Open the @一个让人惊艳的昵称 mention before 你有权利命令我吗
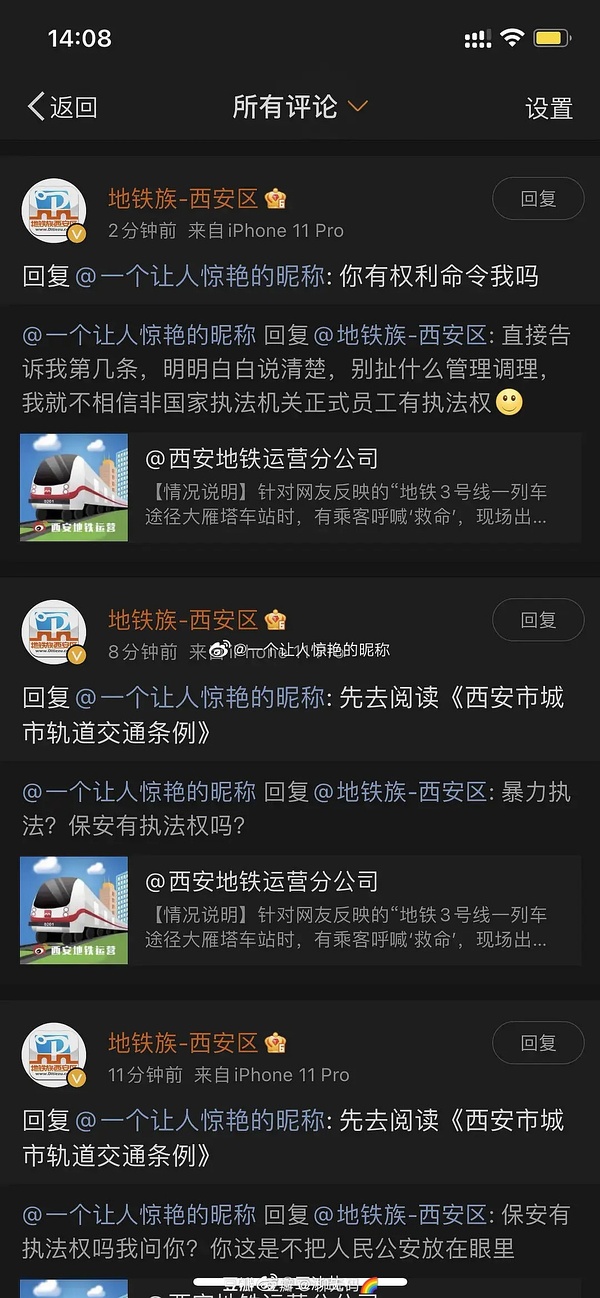Screen dimensions: 600x1298 [200, 276]
